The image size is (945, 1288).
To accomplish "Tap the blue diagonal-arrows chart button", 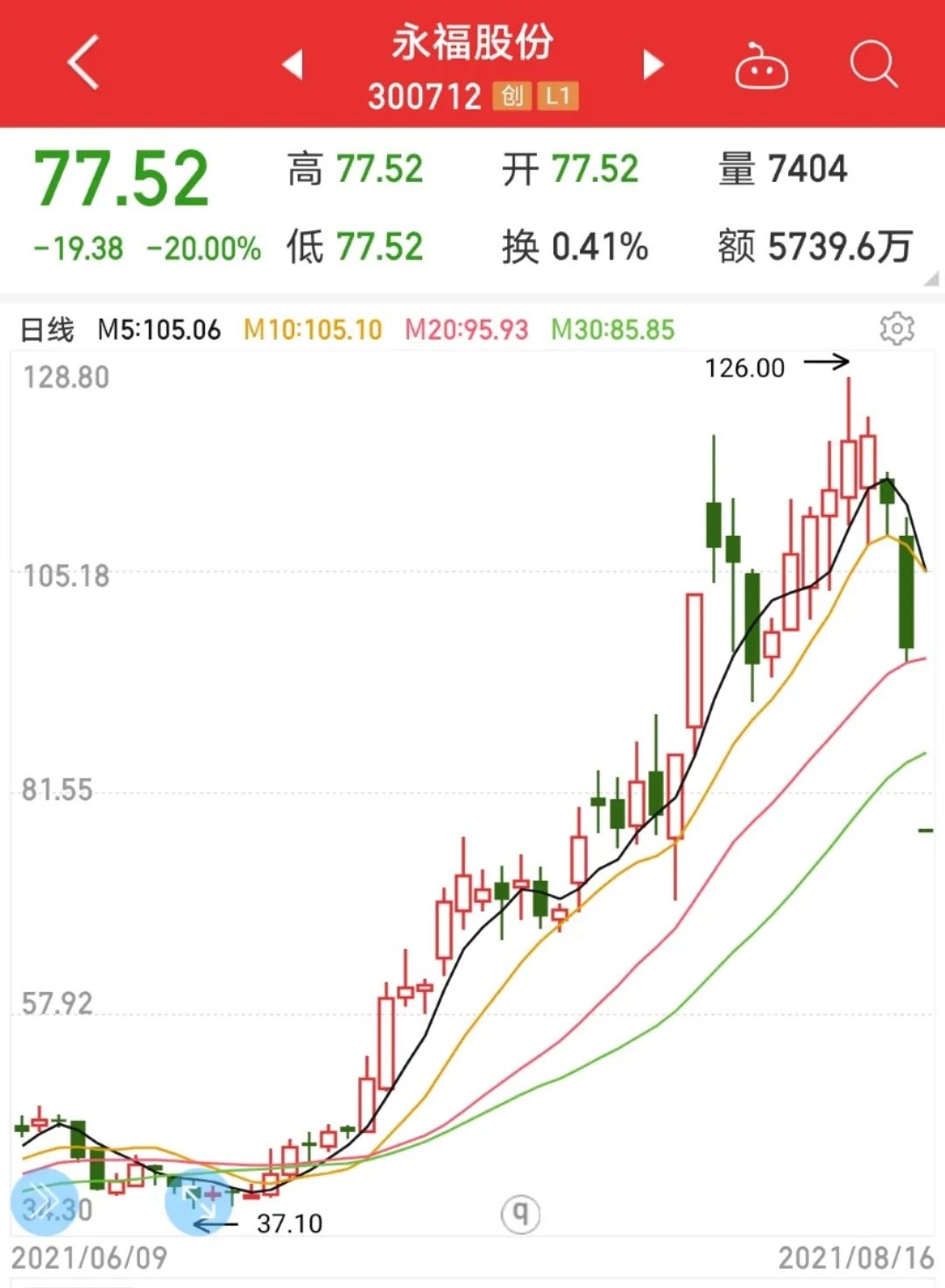I will point(199,1201).
